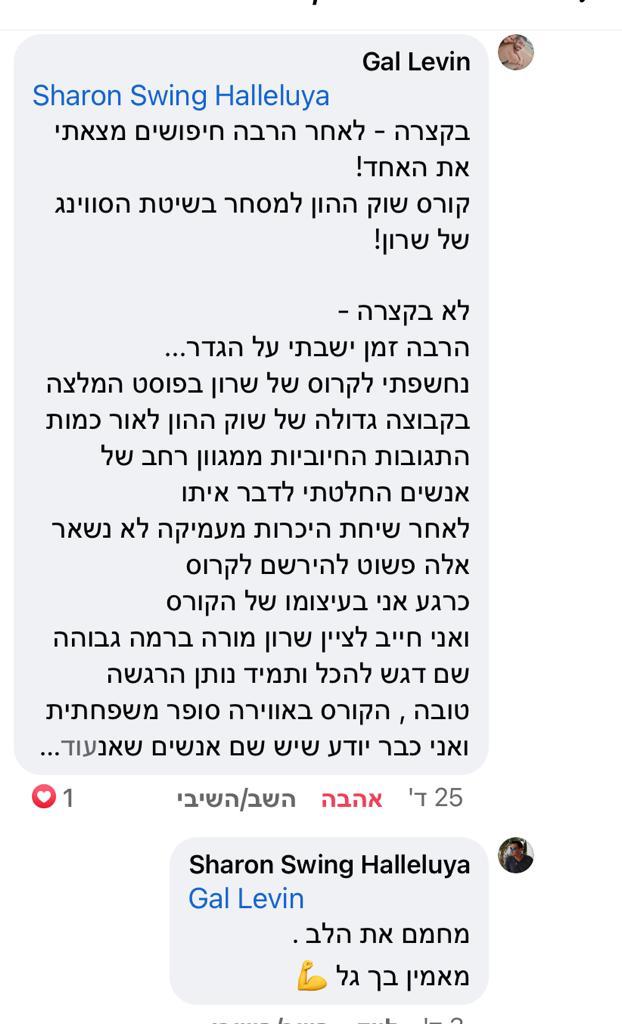This screenshot has height=1024, width=622.
Task: Open Sharon Swing Halleluya's name in the reply
Action: (x=329, y=864)
